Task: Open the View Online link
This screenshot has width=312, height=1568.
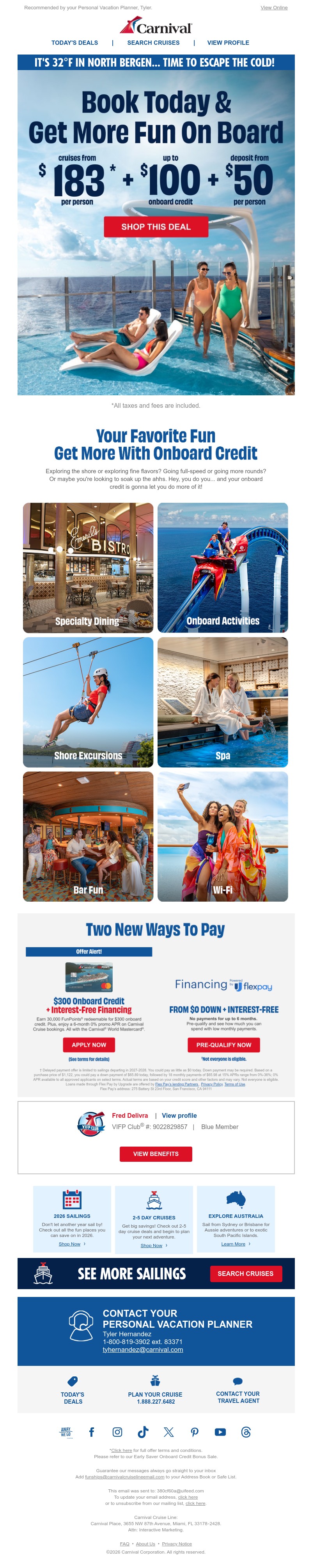Action: (x=274, y=8)
